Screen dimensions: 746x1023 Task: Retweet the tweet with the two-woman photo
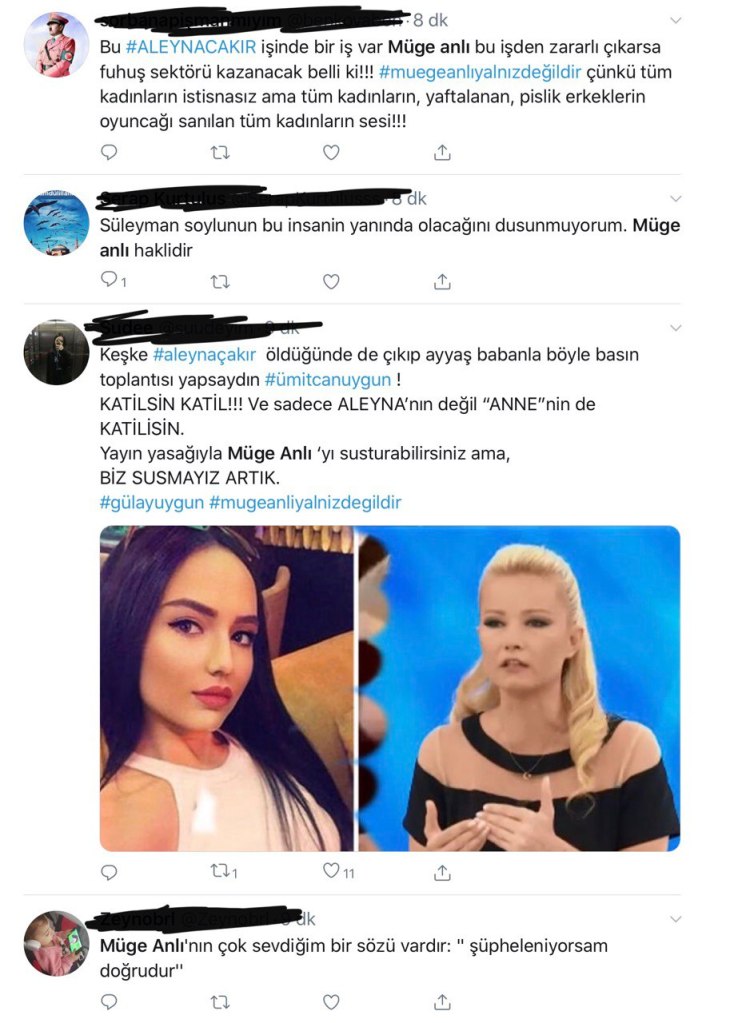220,872
